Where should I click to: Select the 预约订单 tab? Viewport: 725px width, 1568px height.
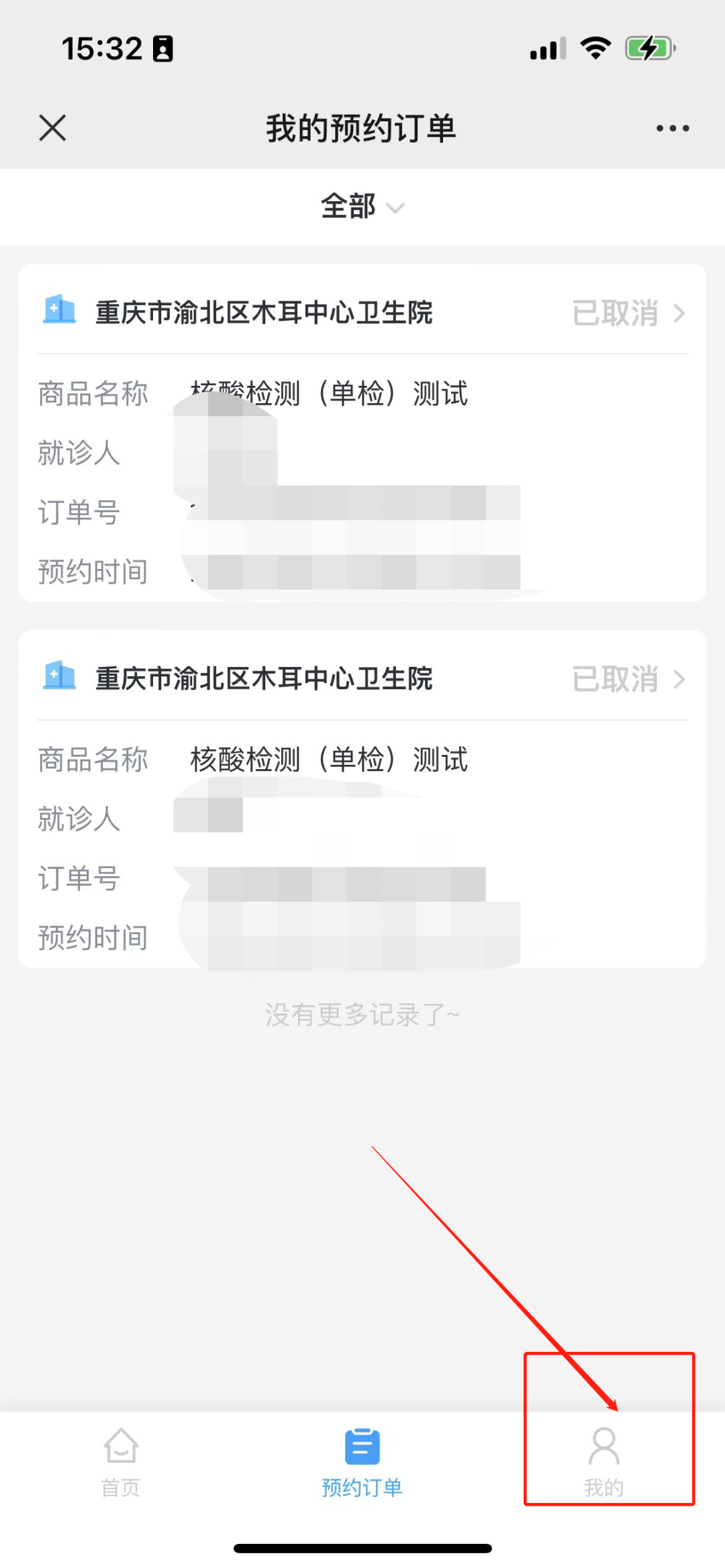click(362, 1460)
